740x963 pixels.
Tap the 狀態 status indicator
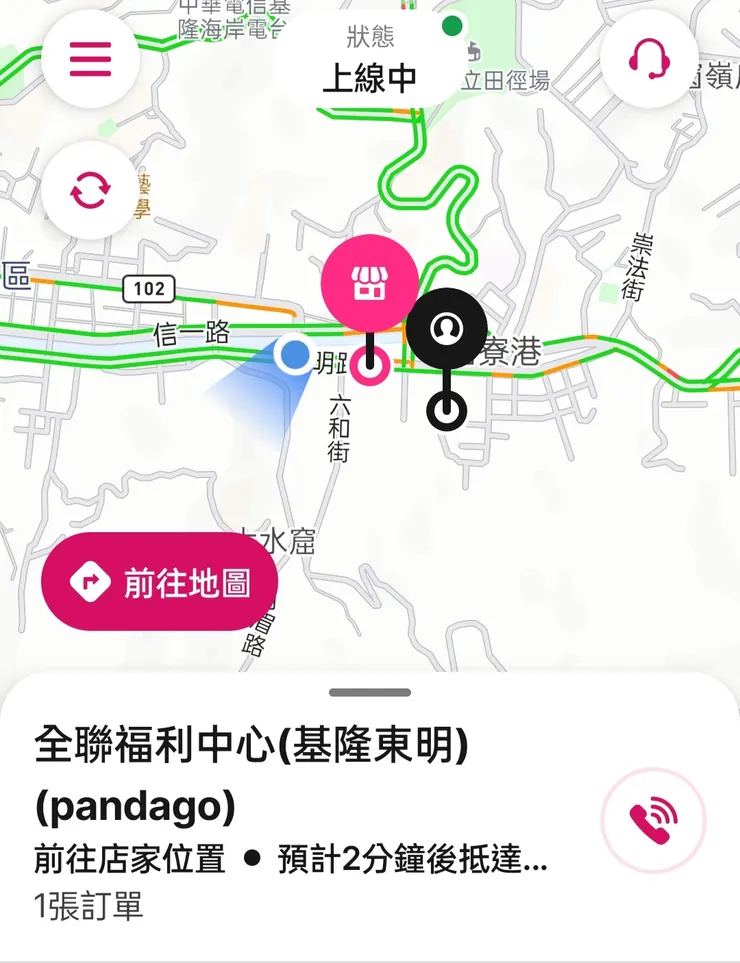pyautogui.click(x=369, y=38)
